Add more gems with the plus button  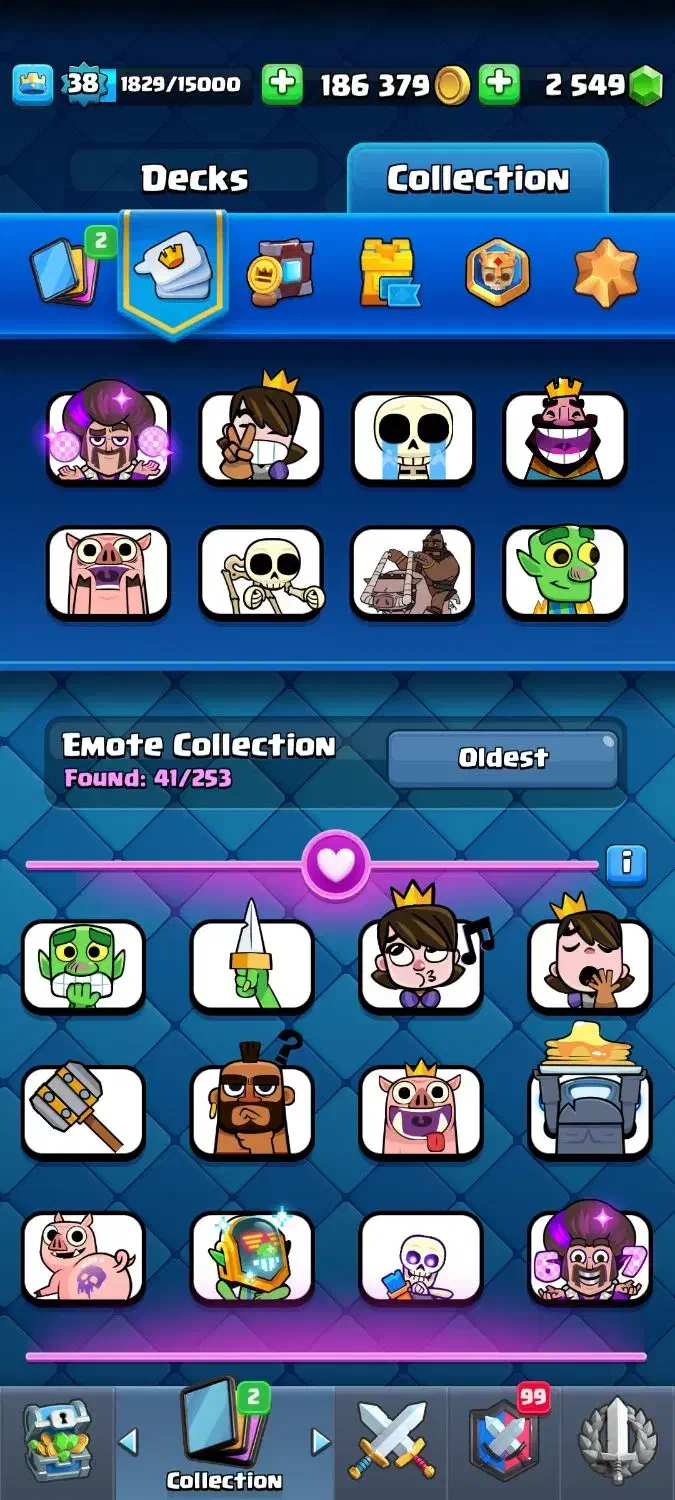[498, 85]
